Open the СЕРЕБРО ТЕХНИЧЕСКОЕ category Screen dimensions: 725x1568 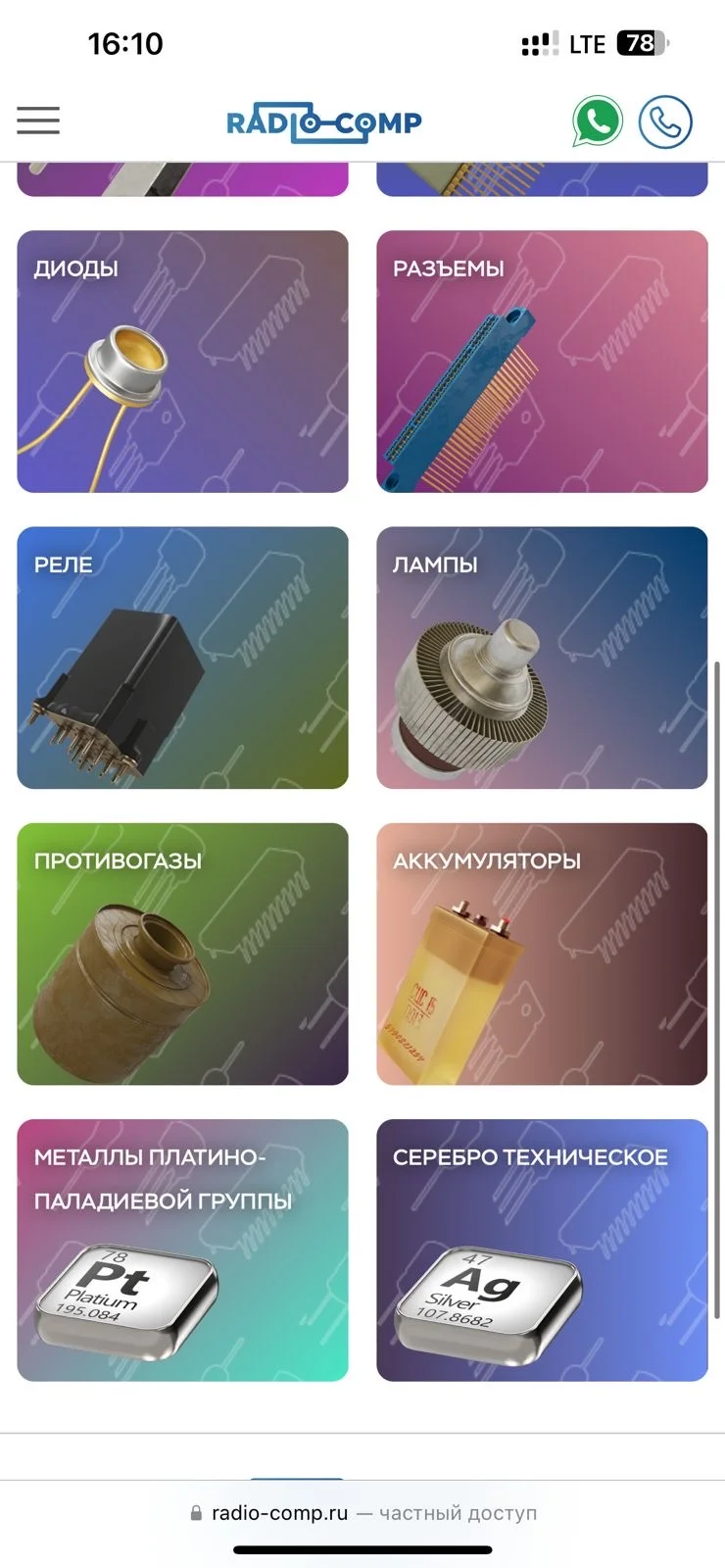click(x=542, y=1250)
